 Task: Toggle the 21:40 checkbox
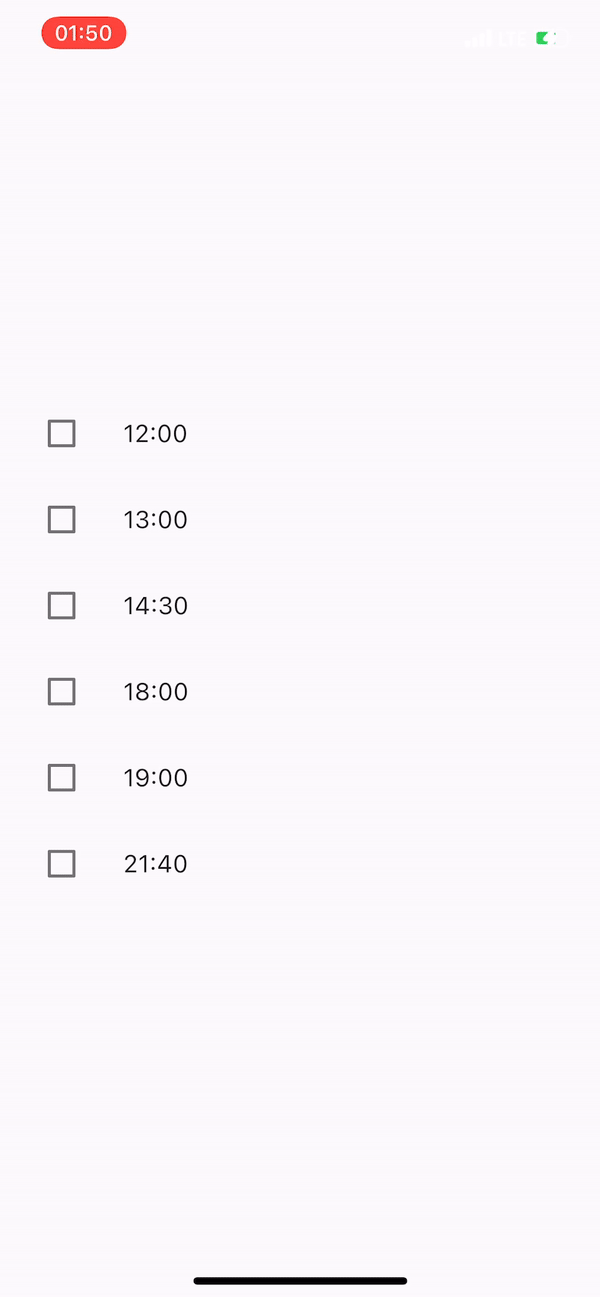(62, 864)
